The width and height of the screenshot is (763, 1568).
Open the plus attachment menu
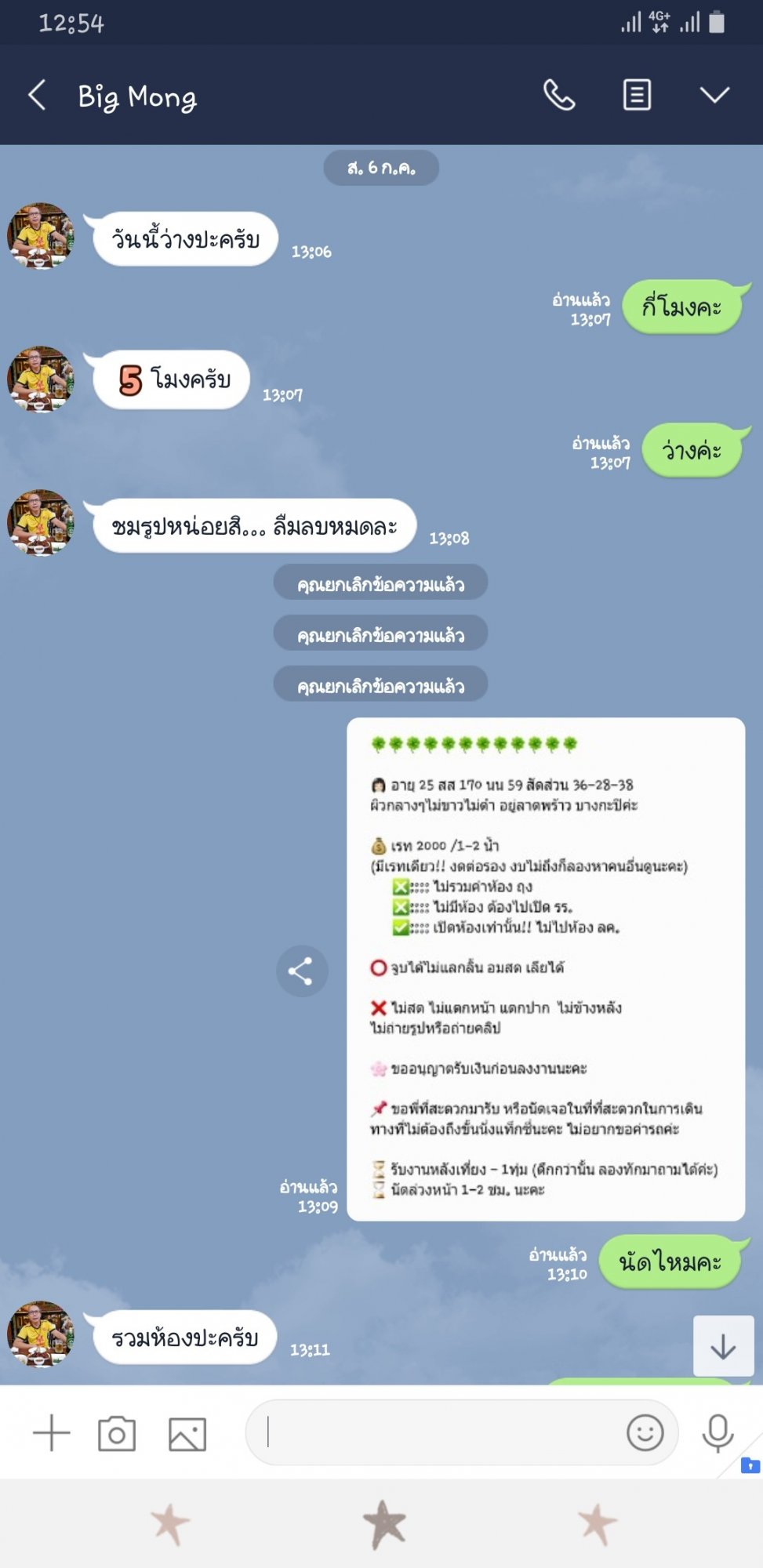pyautogui.click(x=52, y=1433)
